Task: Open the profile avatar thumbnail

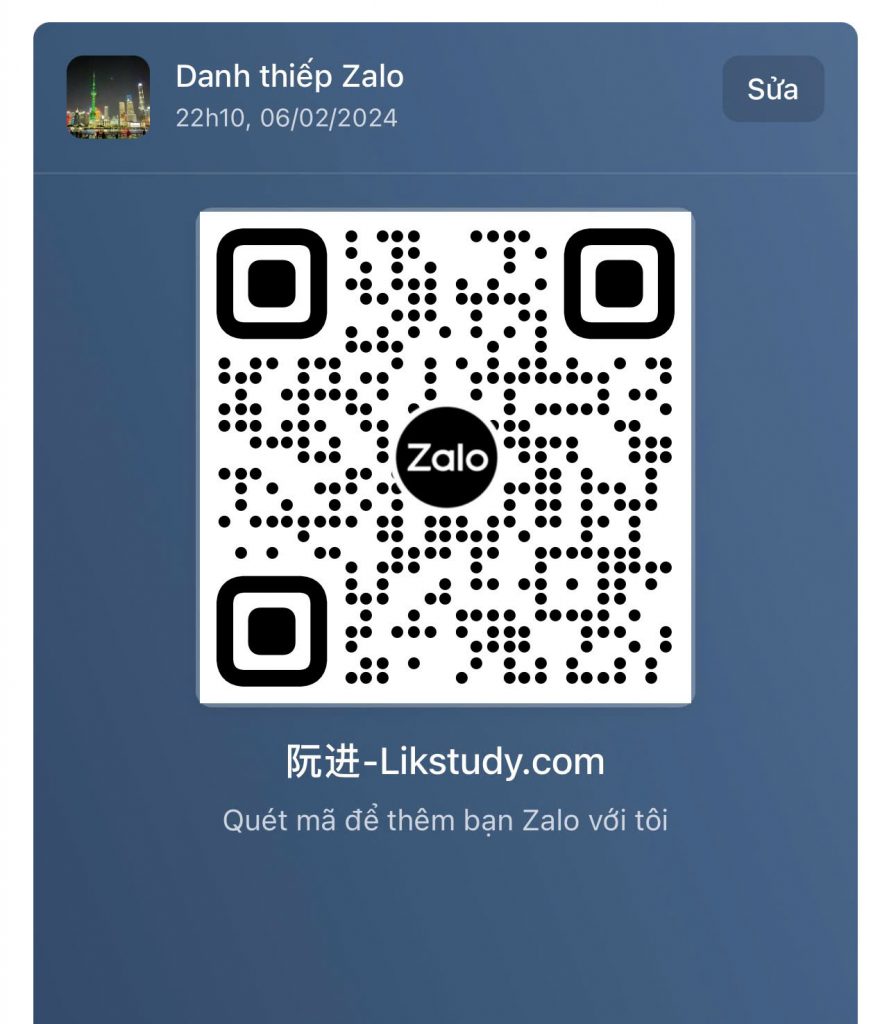Action: (108, 96)
